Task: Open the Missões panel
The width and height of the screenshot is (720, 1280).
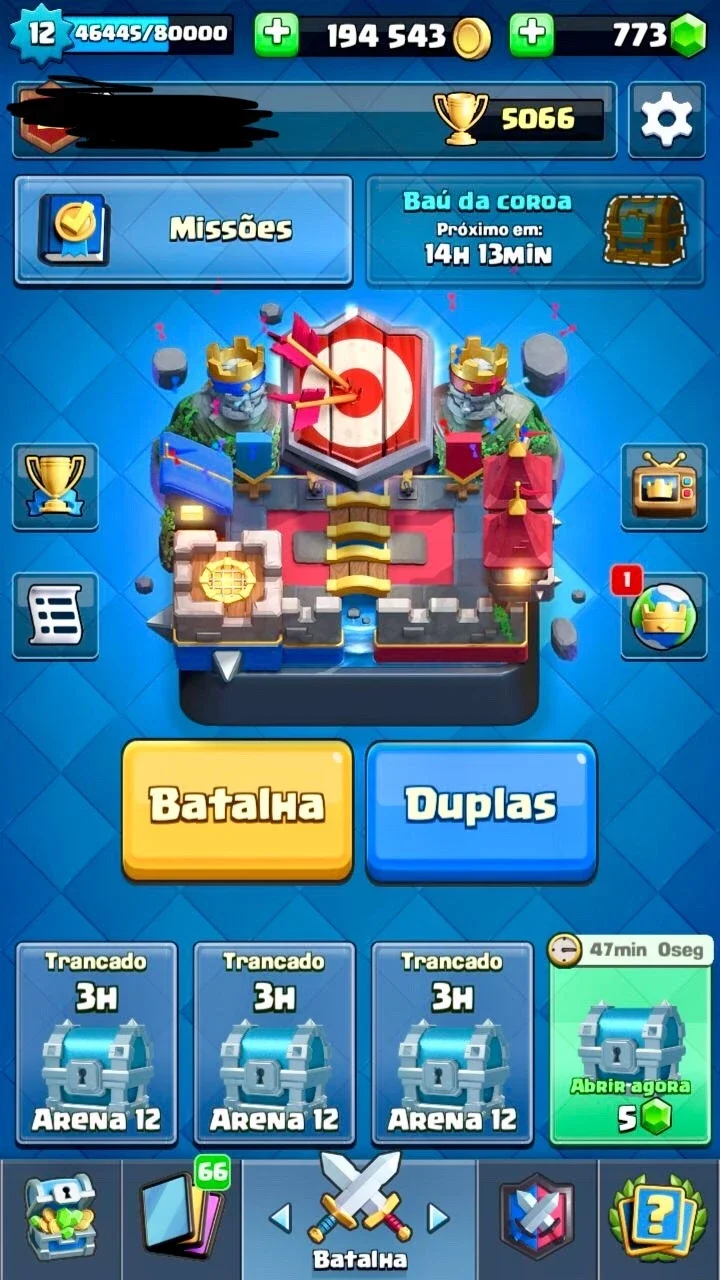Action: point(184,230)
